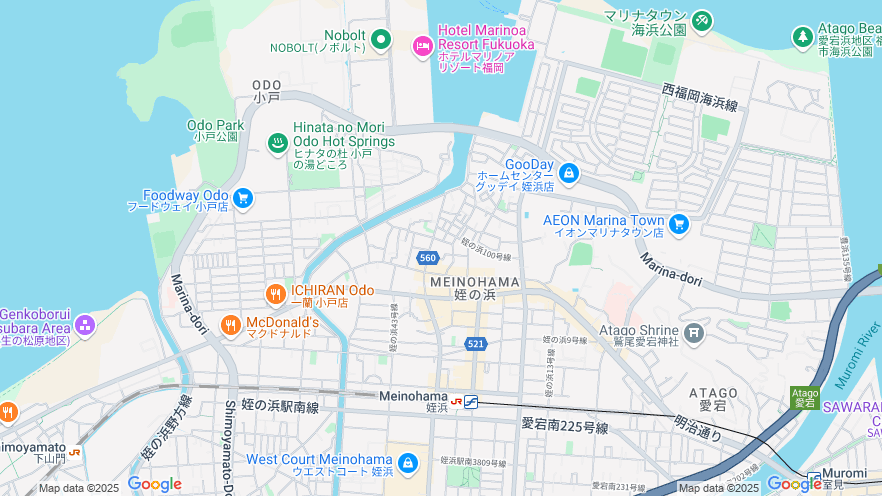The width and height of the screenshot is (882, 496).
Task: Open the Marina Town seaside park marker
Action: (x=702, y=20)
